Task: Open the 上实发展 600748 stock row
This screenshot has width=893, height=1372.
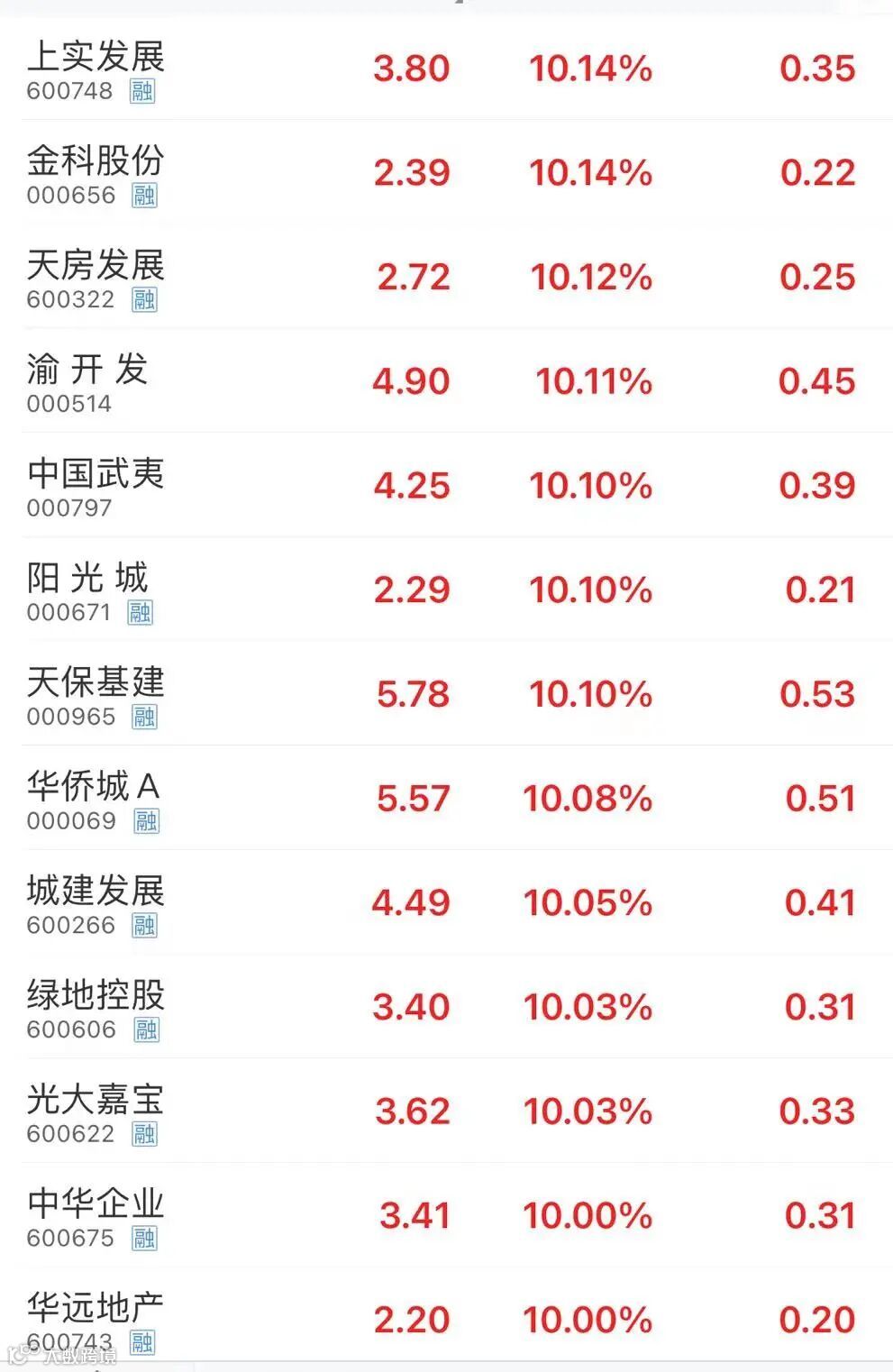Action: point(446,68)
